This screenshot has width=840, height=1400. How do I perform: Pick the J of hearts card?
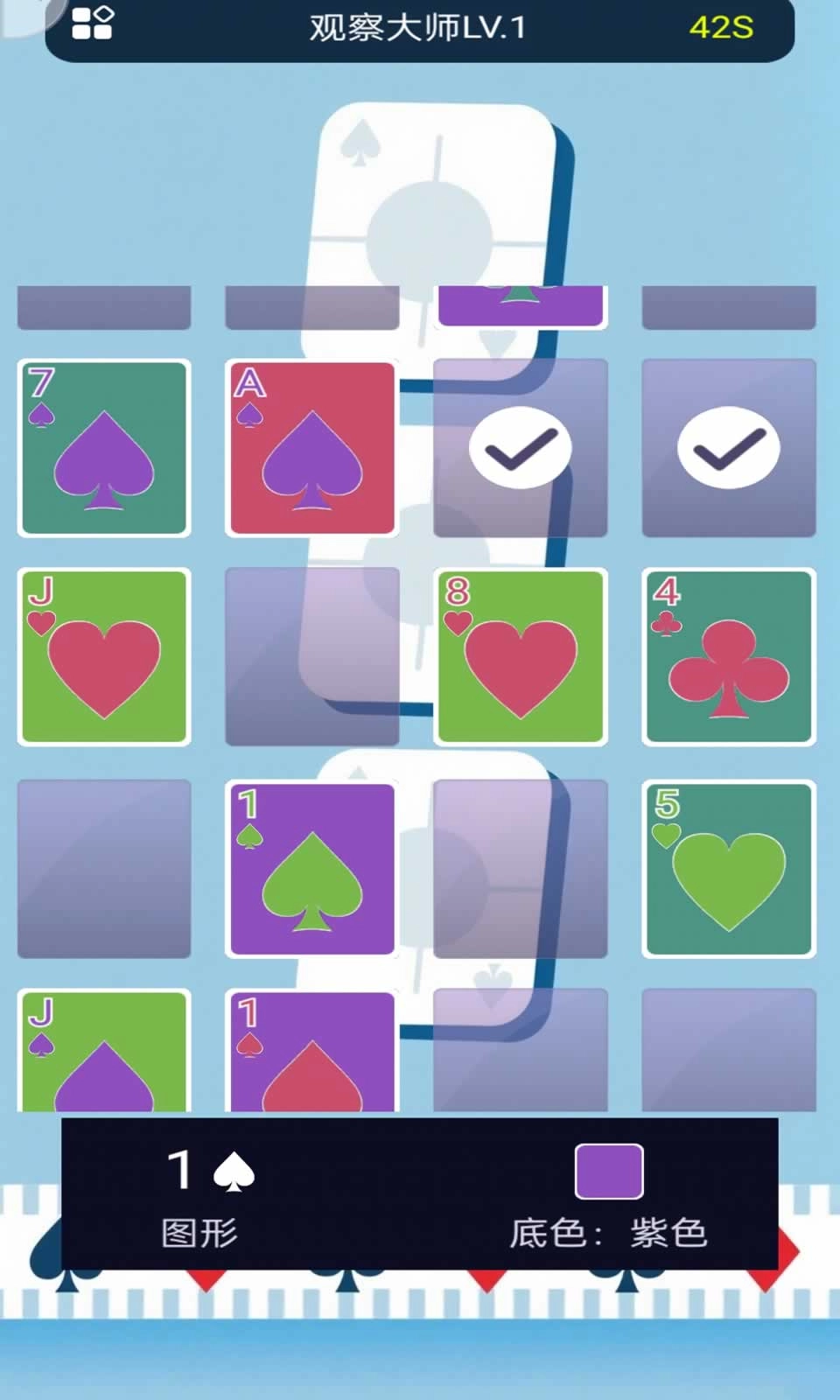(x=104, y=657)
